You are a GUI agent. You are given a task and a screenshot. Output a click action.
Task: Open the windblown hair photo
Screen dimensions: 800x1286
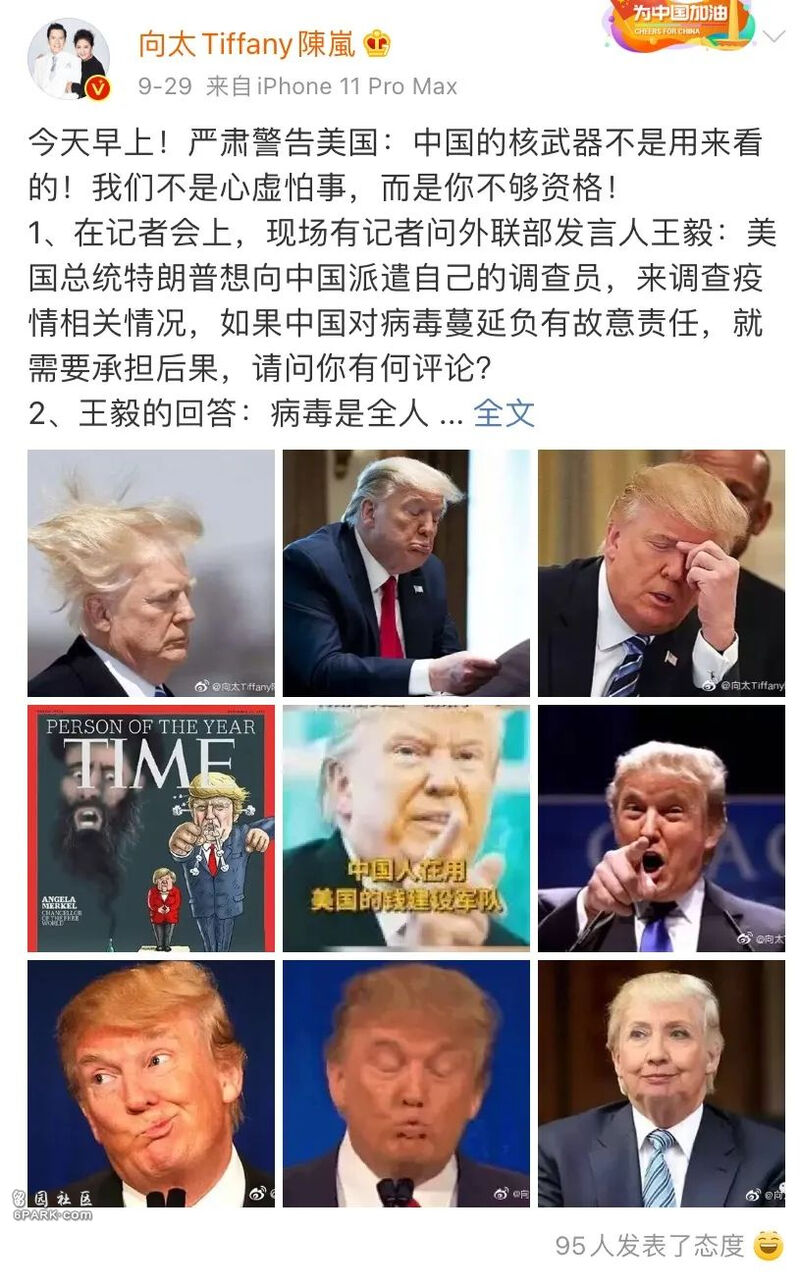tap(151, 573)
